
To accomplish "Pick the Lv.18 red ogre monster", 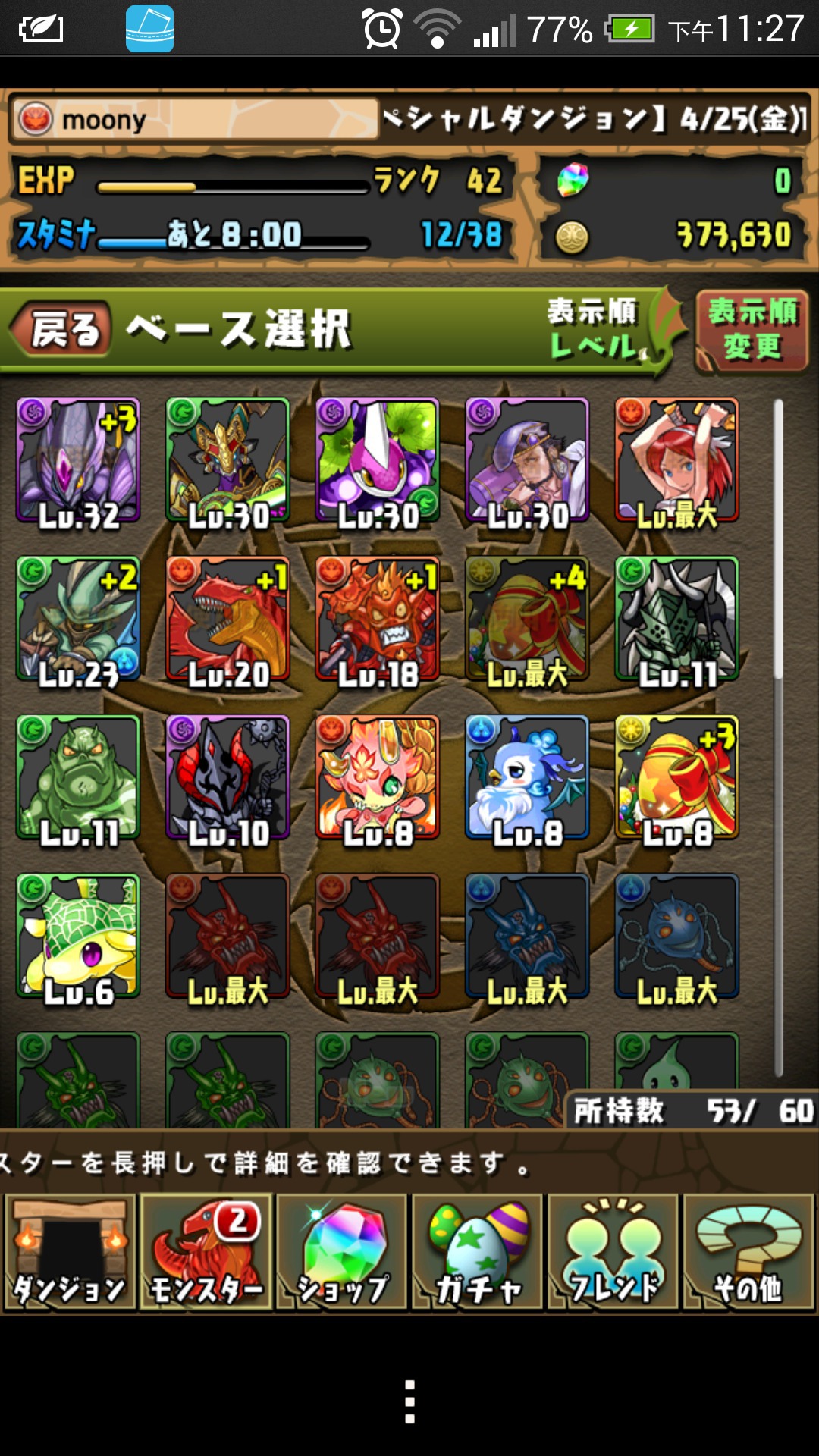I will 378,619.
